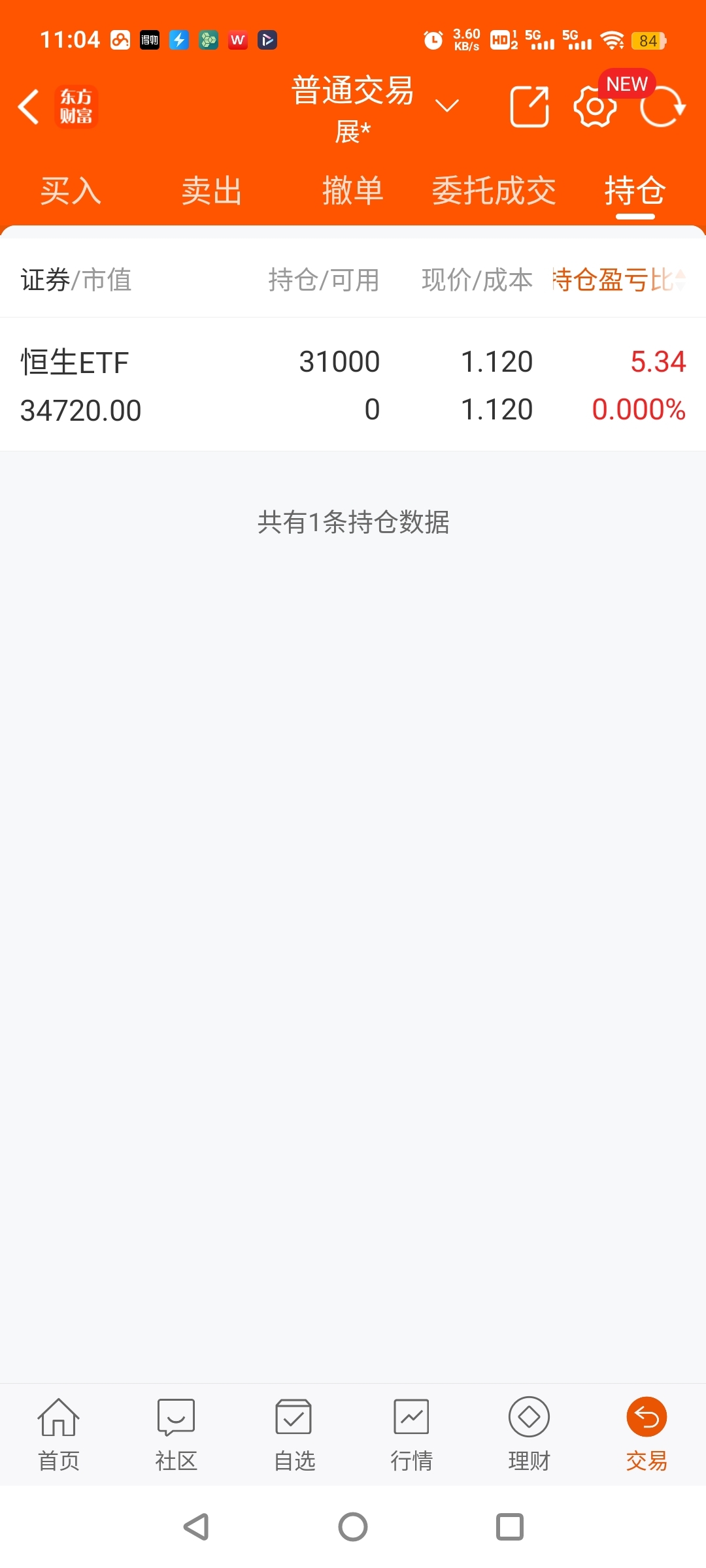Tap the 交易 trade icon in bottom bar
This screenshot has width=706, height=1568.
pos(646,1433)
